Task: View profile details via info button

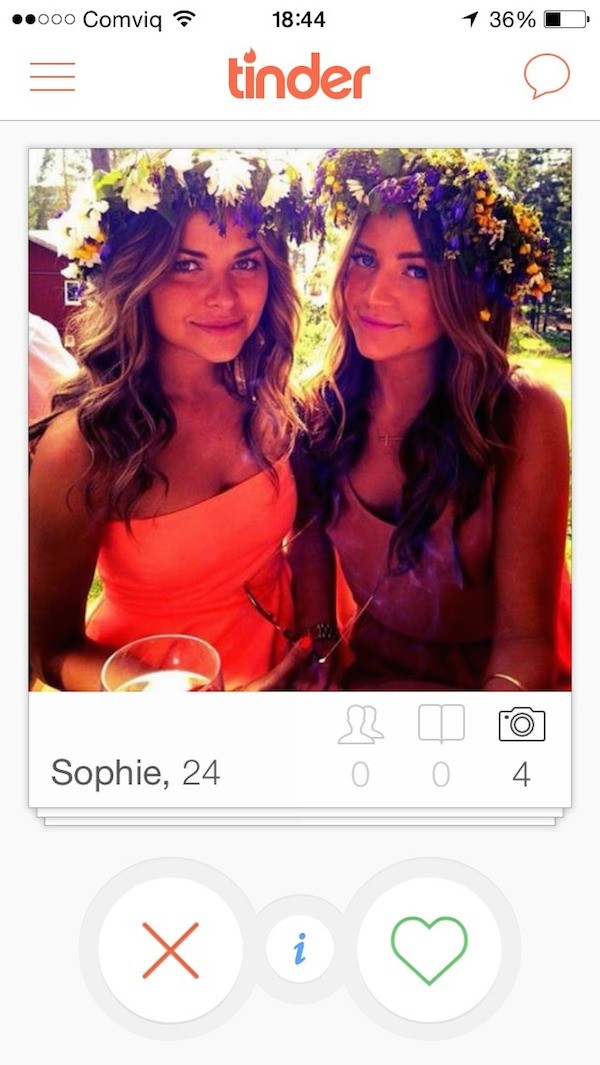Action: tap(299, 949)
